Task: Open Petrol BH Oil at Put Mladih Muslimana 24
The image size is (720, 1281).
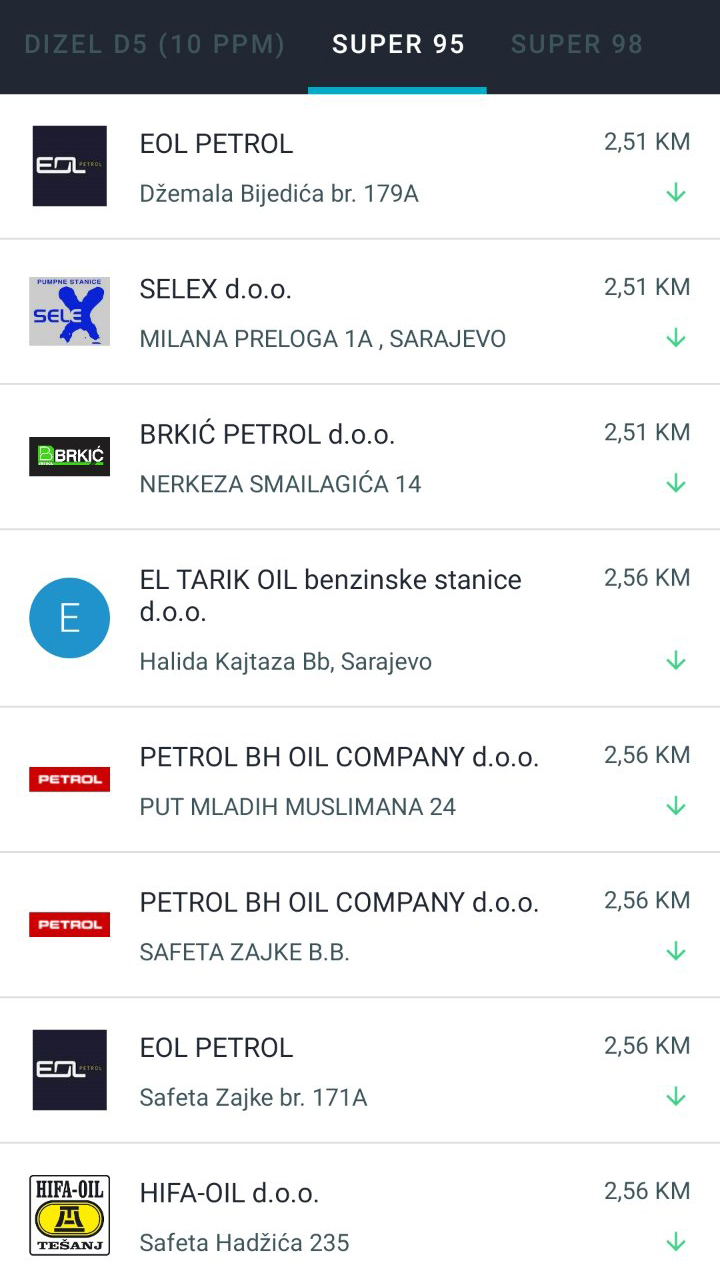Action: 360,780
